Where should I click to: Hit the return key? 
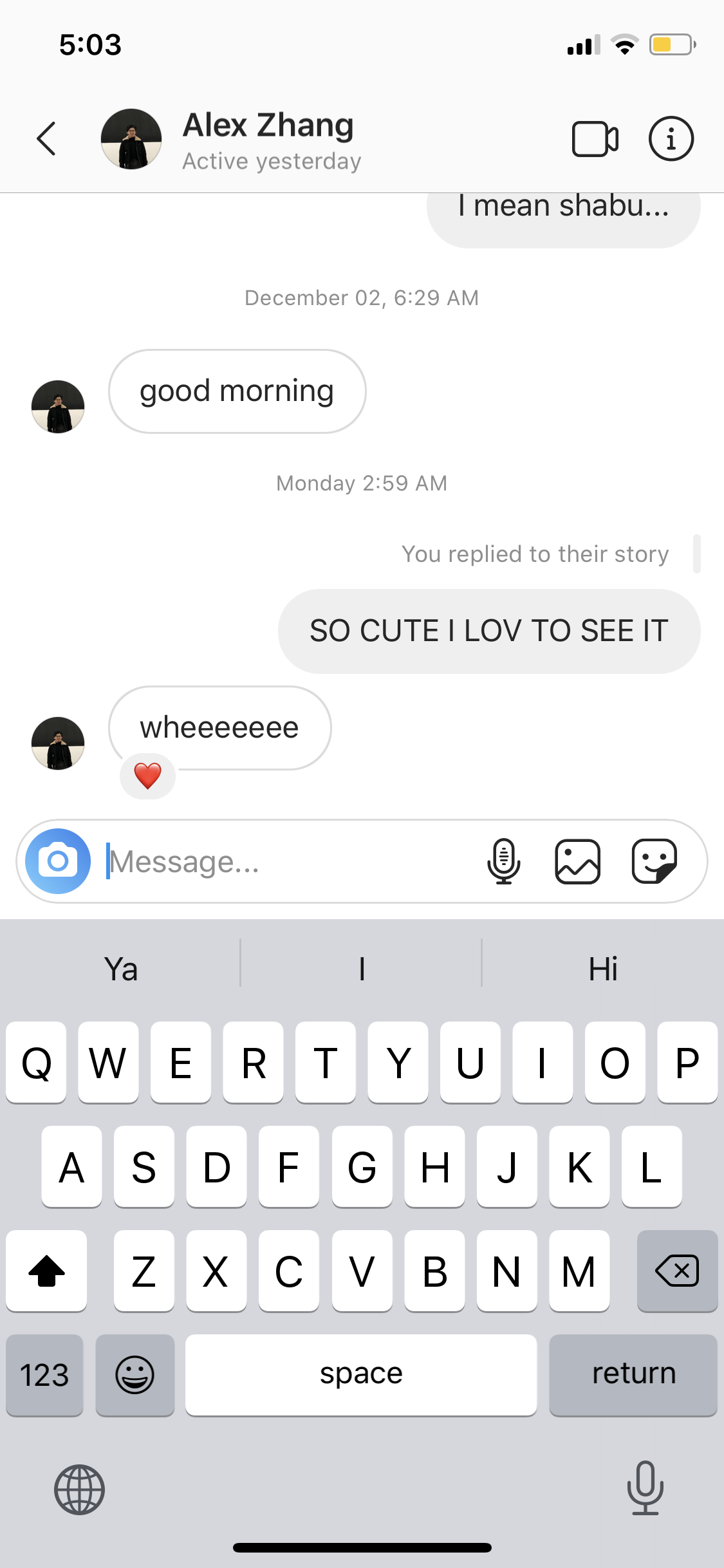coord(633,1375)
